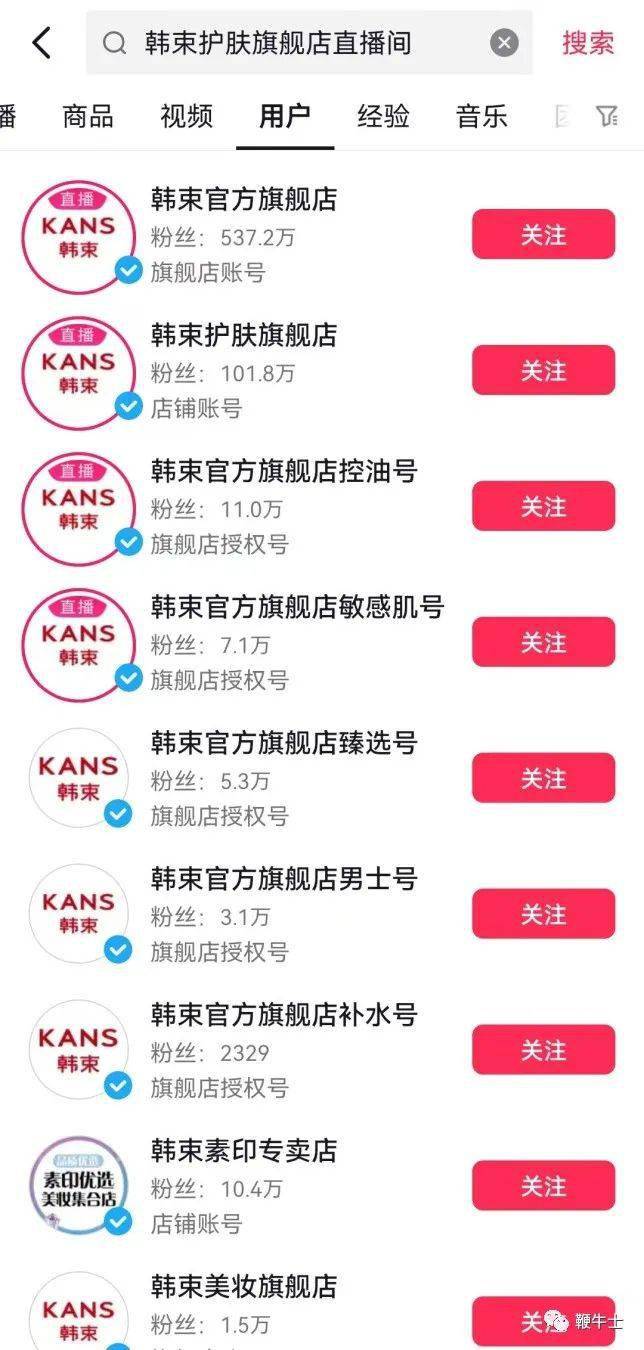
Task: Open the live avatar of 韩束官方旗舰店
Action: pos(78,235)
